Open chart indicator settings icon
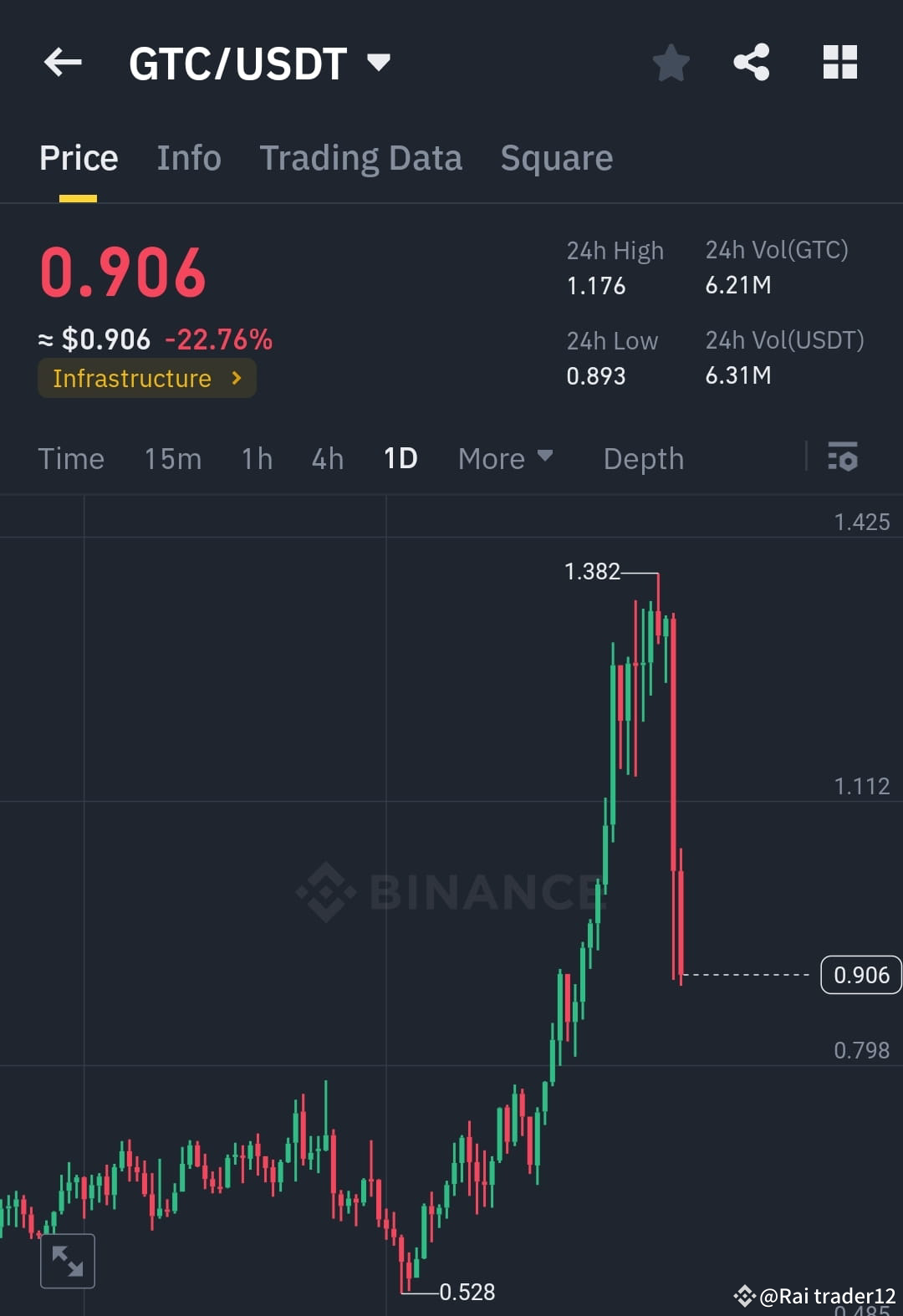The height and width of the screenshot is (1316, 903). 843,458
